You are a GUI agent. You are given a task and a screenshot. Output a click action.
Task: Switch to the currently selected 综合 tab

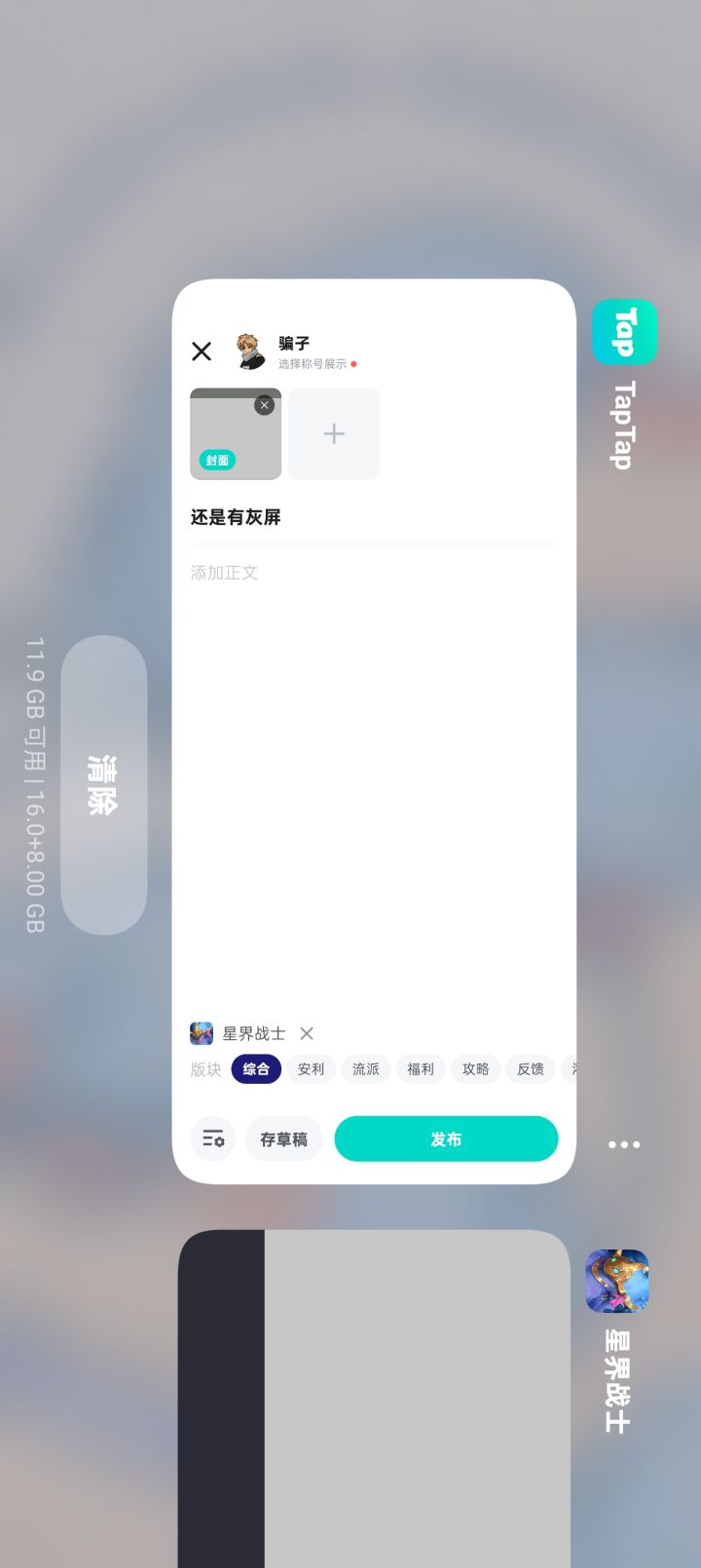coord(256,1068)
